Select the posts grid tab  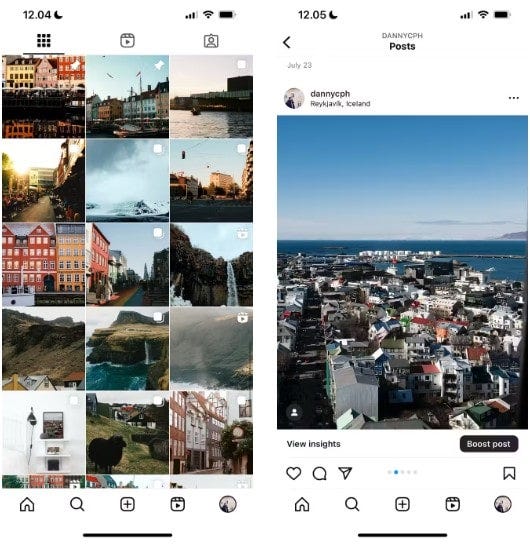click(44, 41)
